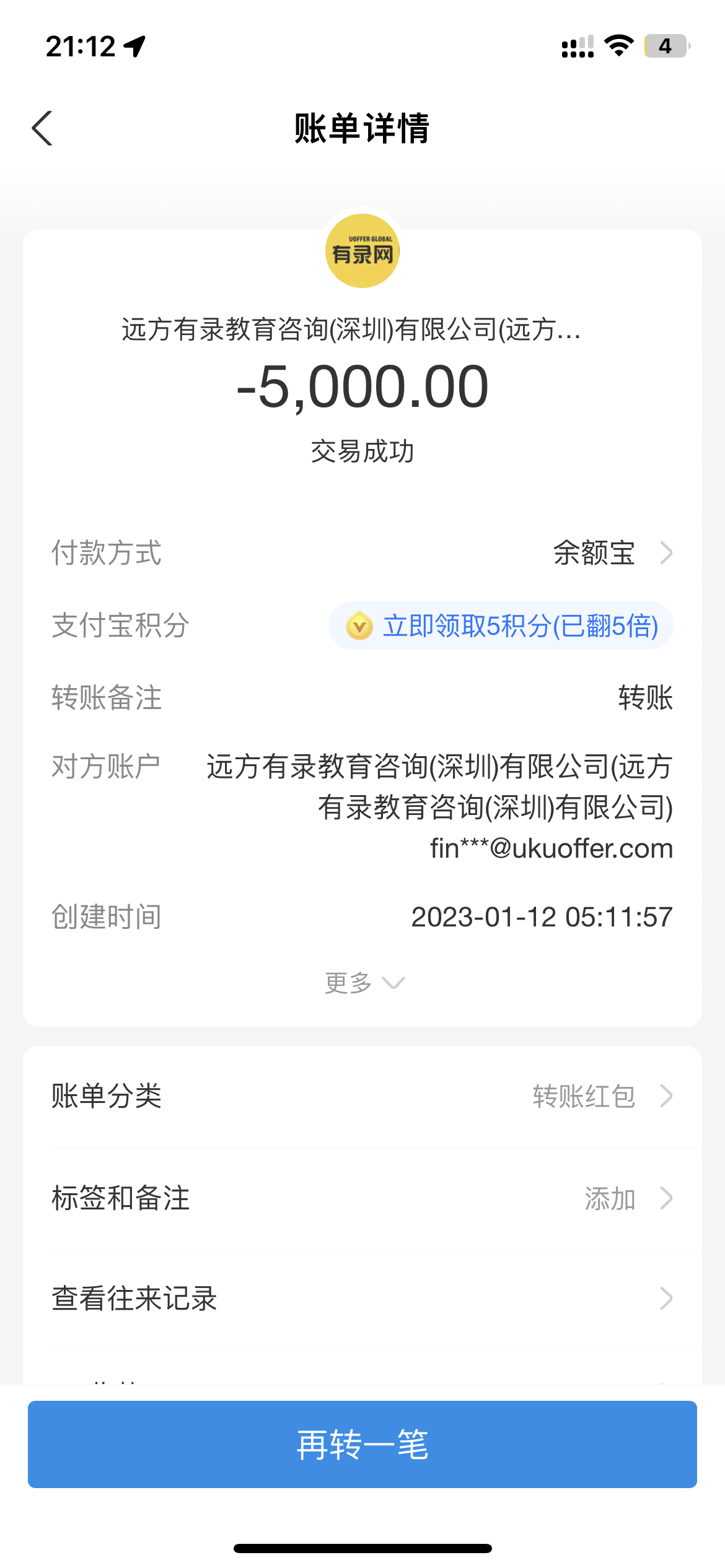Open 查看往来记录 history
The height and width of the screenshot is (1568, 725).
pos(362,1299)
